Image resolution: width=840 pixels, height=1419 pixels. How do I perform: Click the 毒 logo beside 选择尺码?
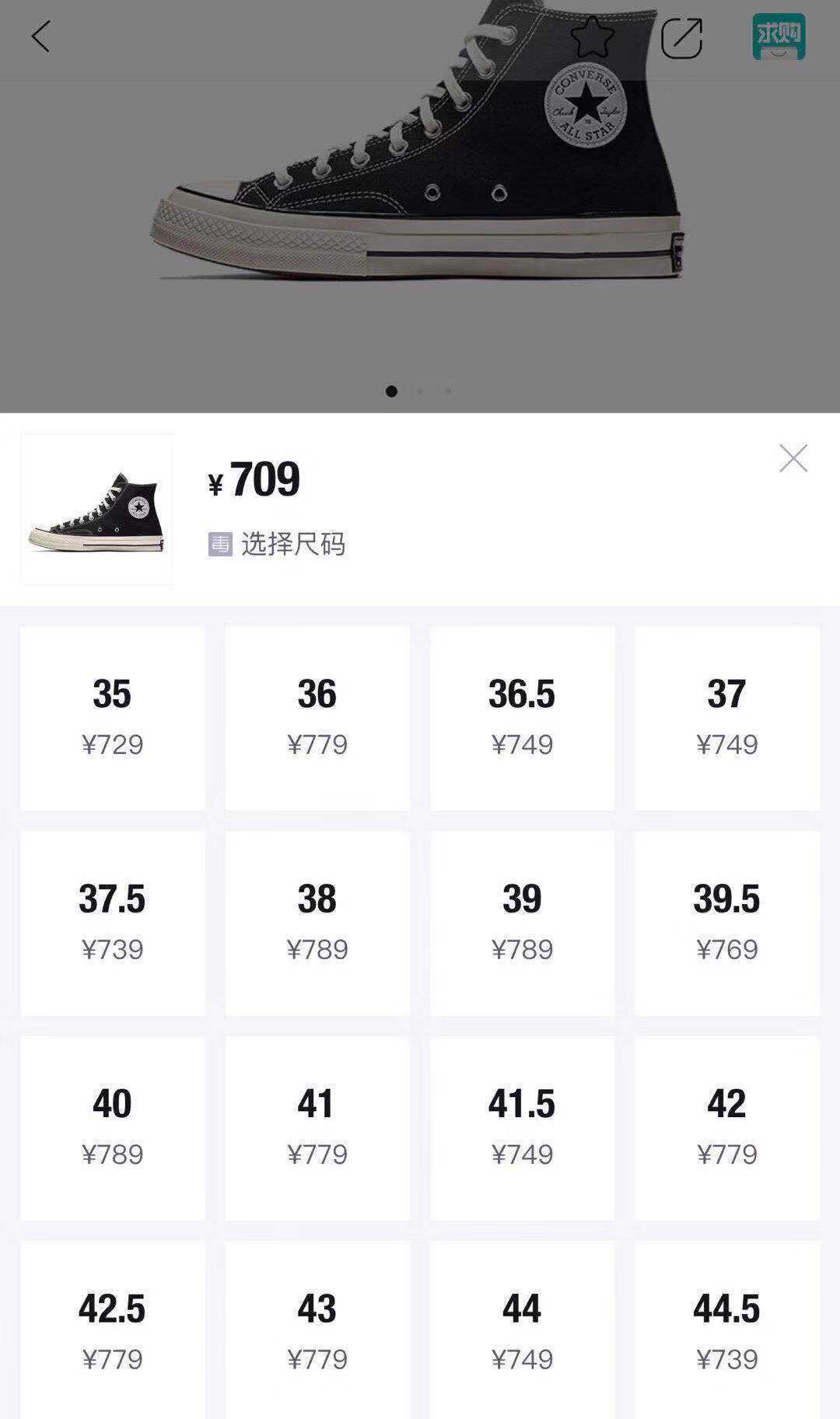[x=220, y=545]
